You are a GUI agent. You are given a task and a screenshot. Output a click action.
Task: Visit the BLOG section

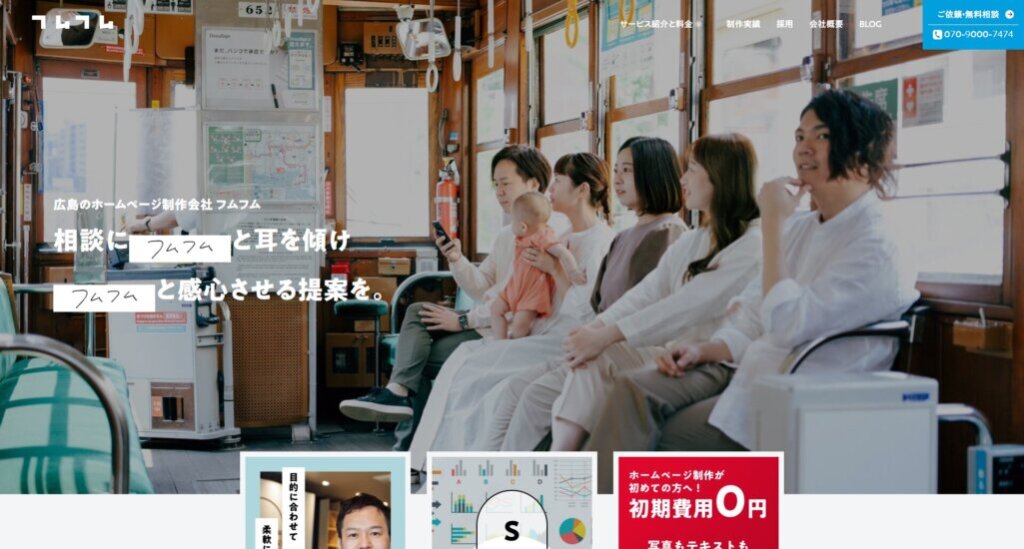coord(870,24)
